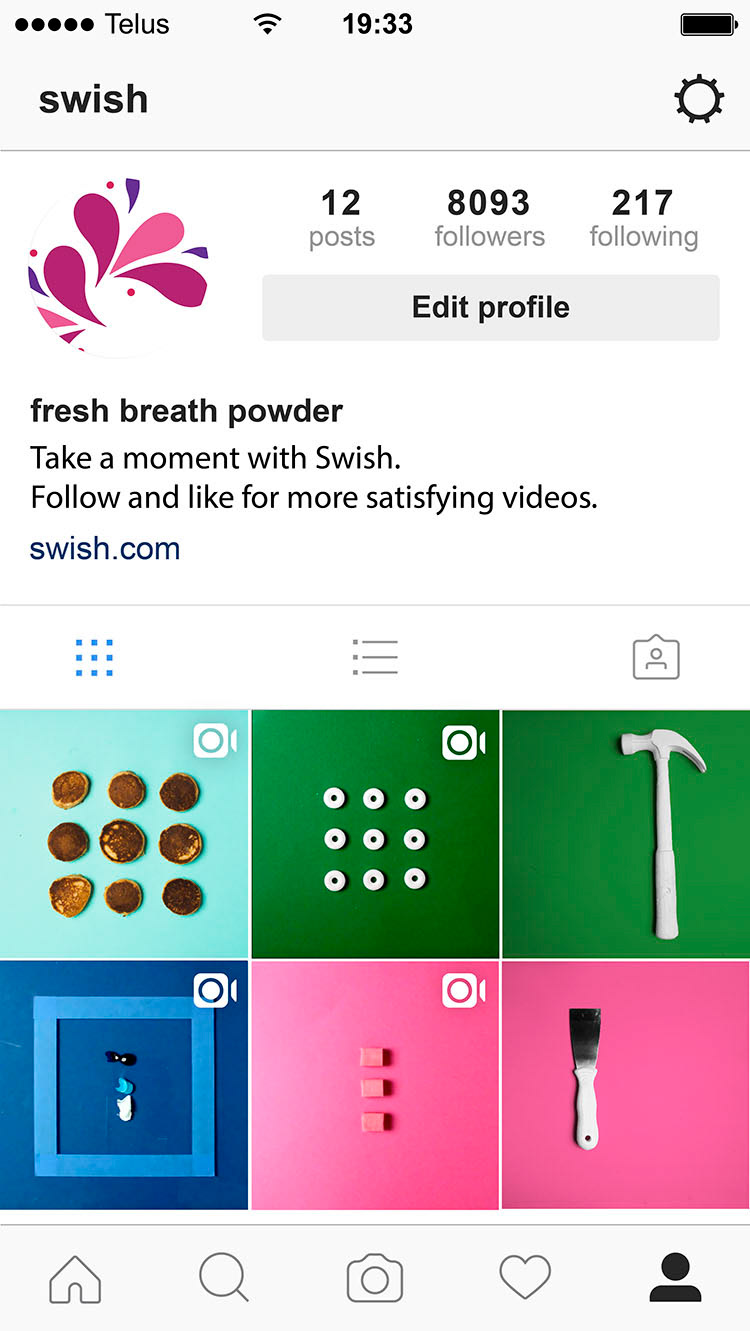Viewport: 750px width, 1331px height.
Task: Go to the home feed
Action: [x=75, y=1279]
